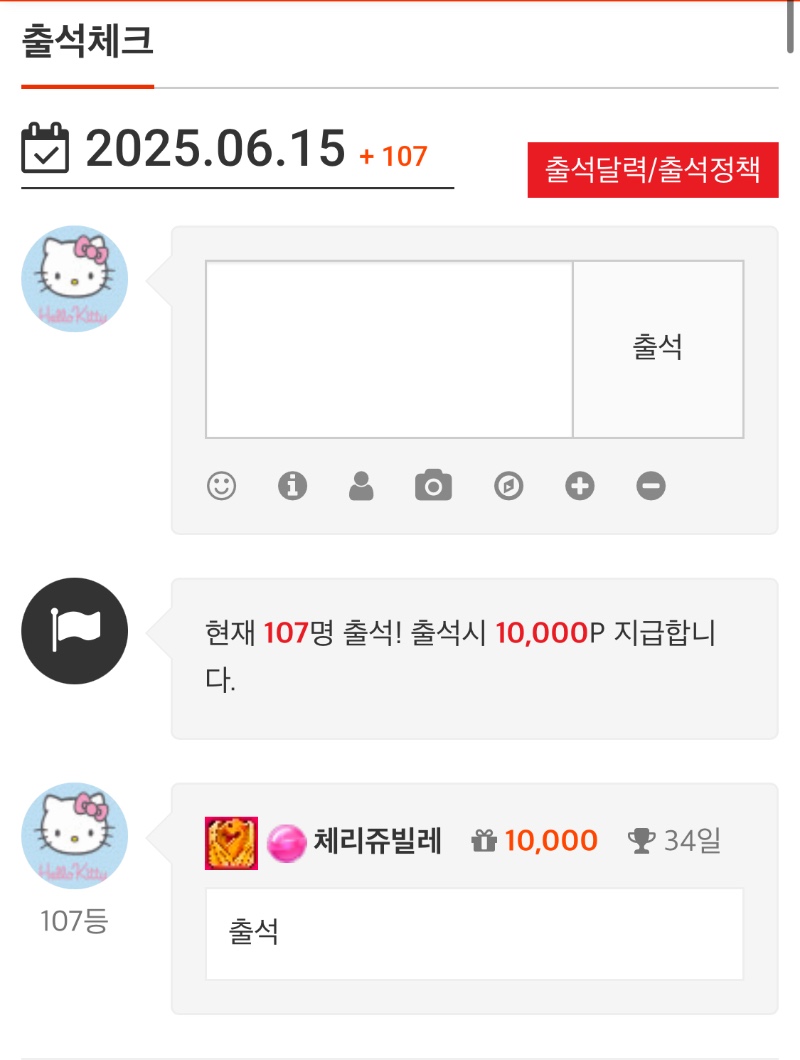The width and height of the screenshot is (800, 1060).
Task: Shrink the text box with minus icon
Action: coord(651,487)
